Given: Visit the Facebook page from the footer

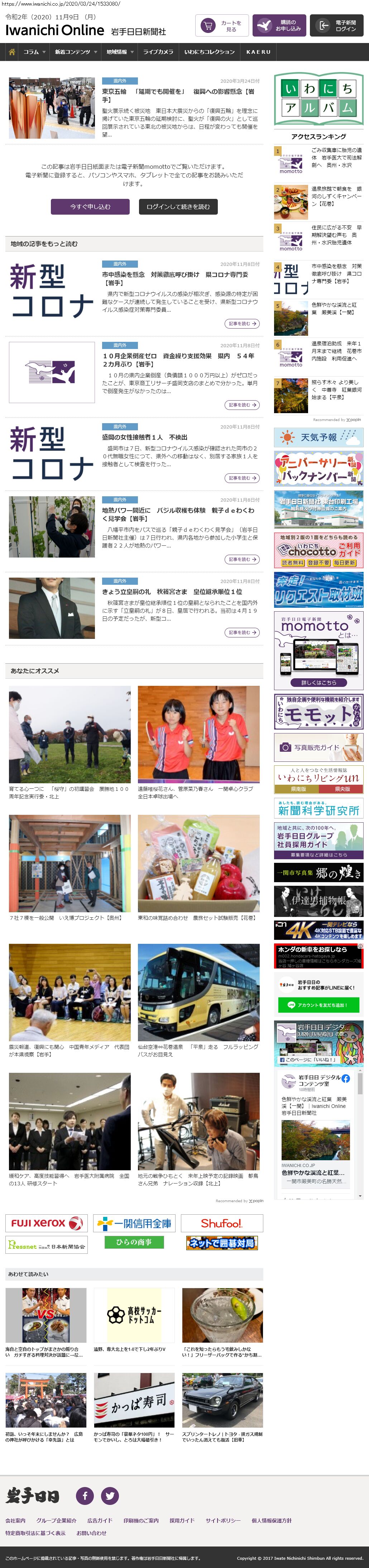Looking at the screenshot, I should tap(85, 1495).
